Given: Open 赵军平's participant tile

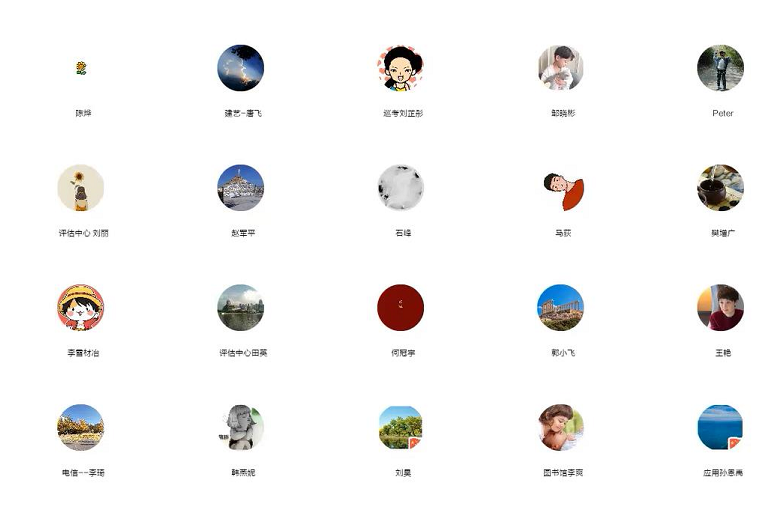Looking at the screenshot, I should (240, 188).
